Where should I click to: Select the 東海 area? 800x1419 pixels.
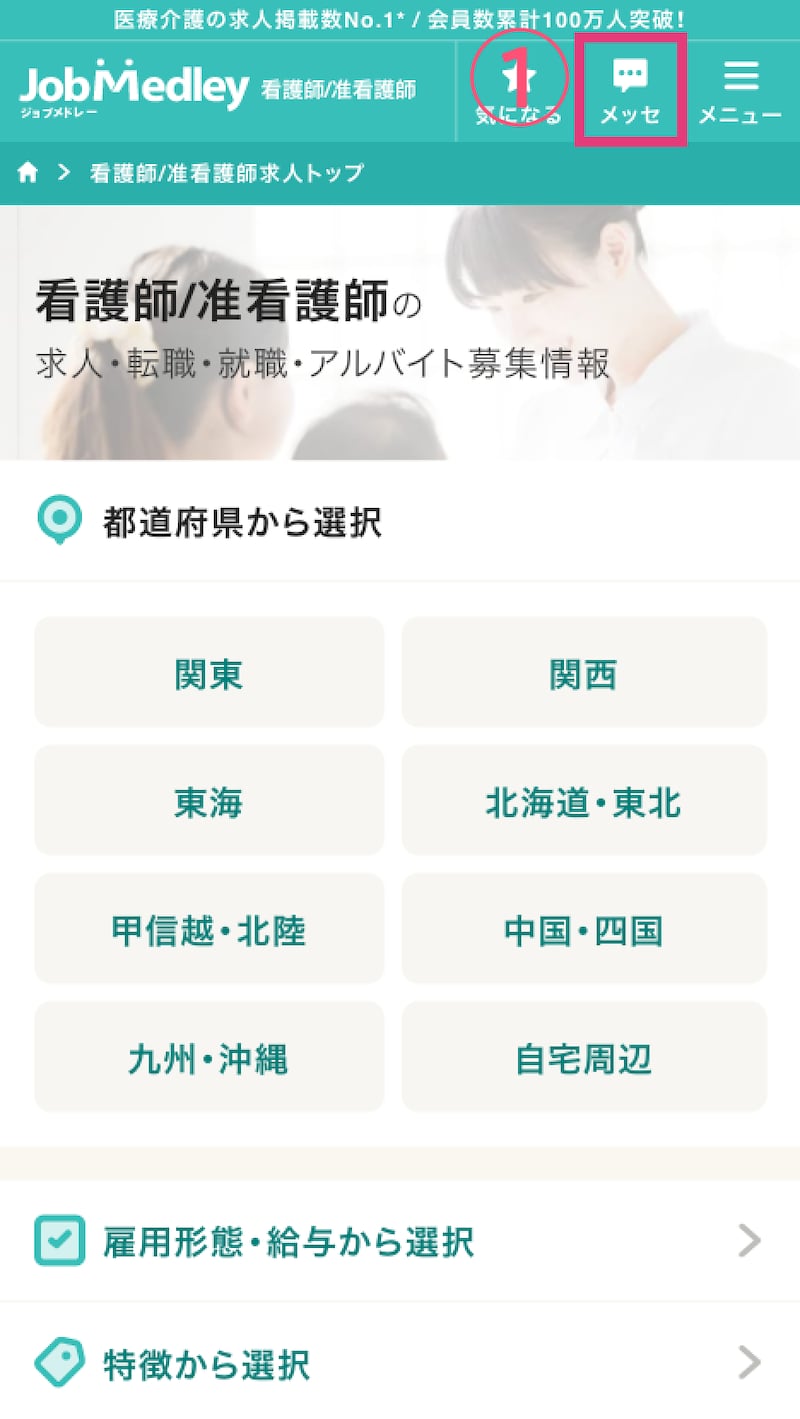point(208,800)
